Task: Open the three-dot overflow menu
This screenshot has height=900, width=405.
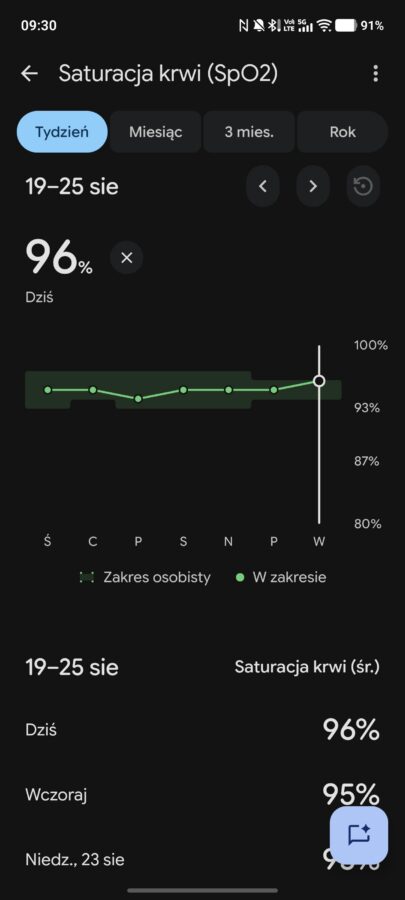Action: 375,73
